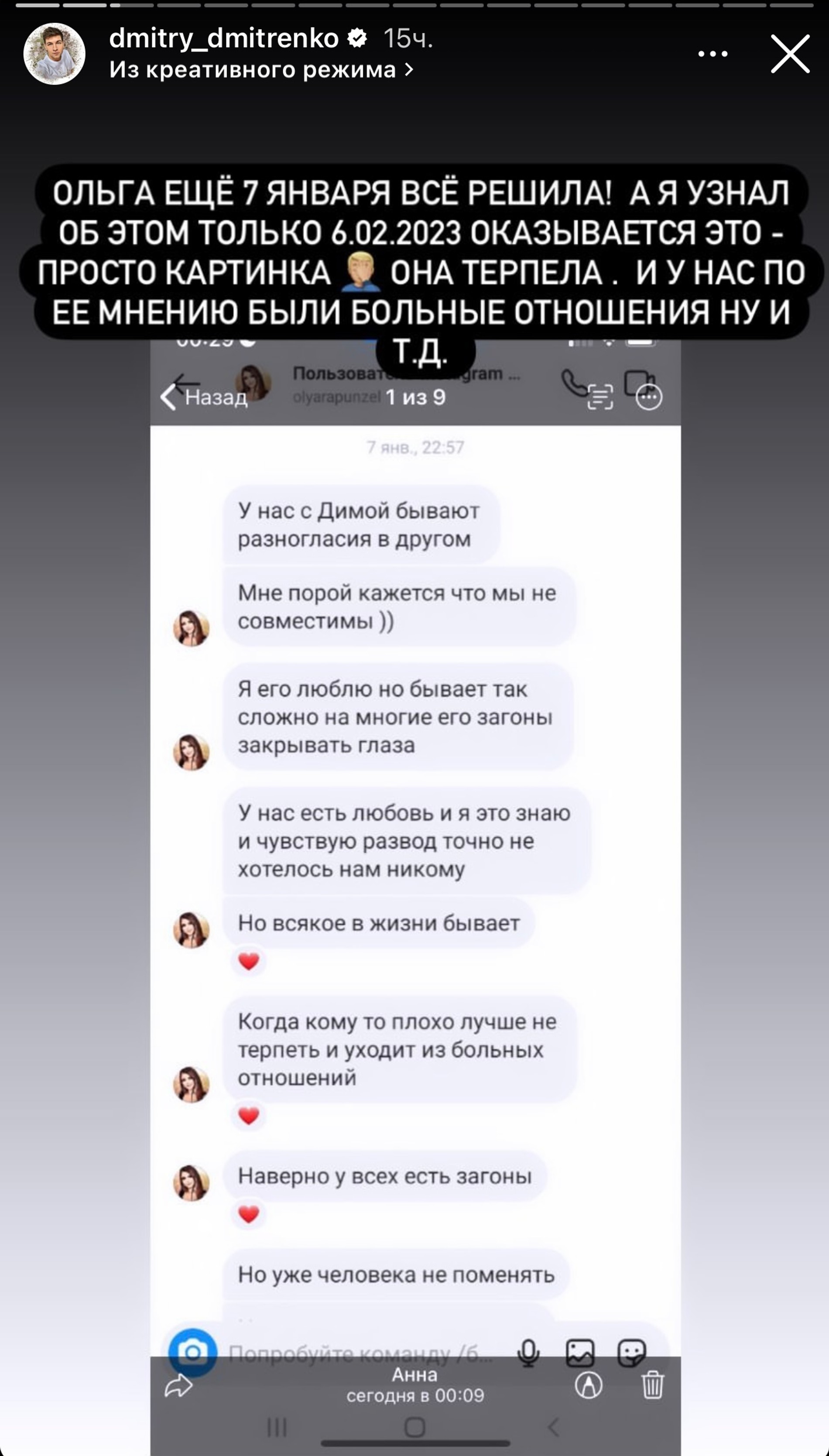Open dmitry_dmitrenko username link
829x1456 pixels.
coord(224,39)
